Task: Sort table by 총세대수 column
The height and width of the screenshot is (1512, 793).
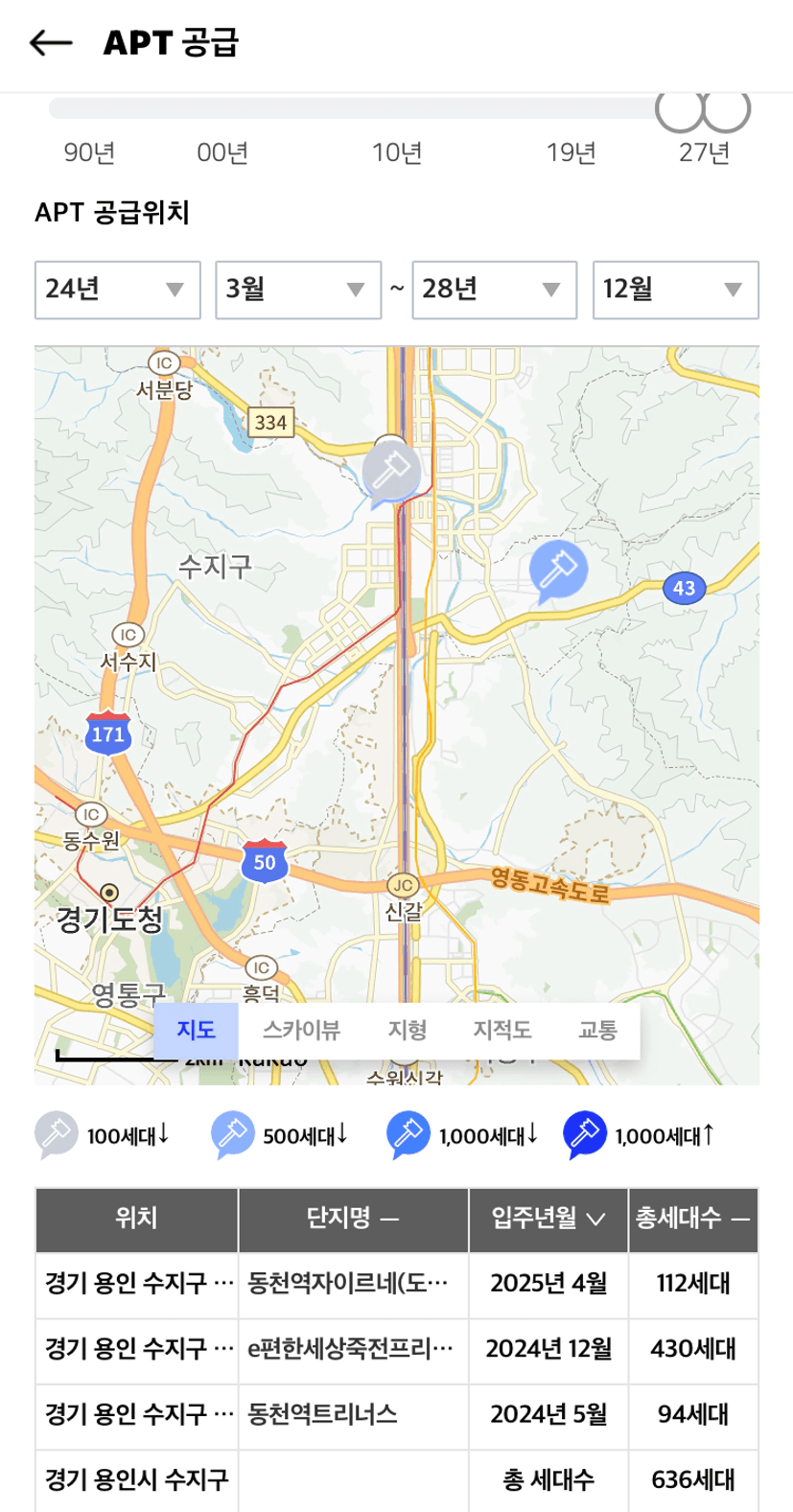Action: (x=693, y=1220)
